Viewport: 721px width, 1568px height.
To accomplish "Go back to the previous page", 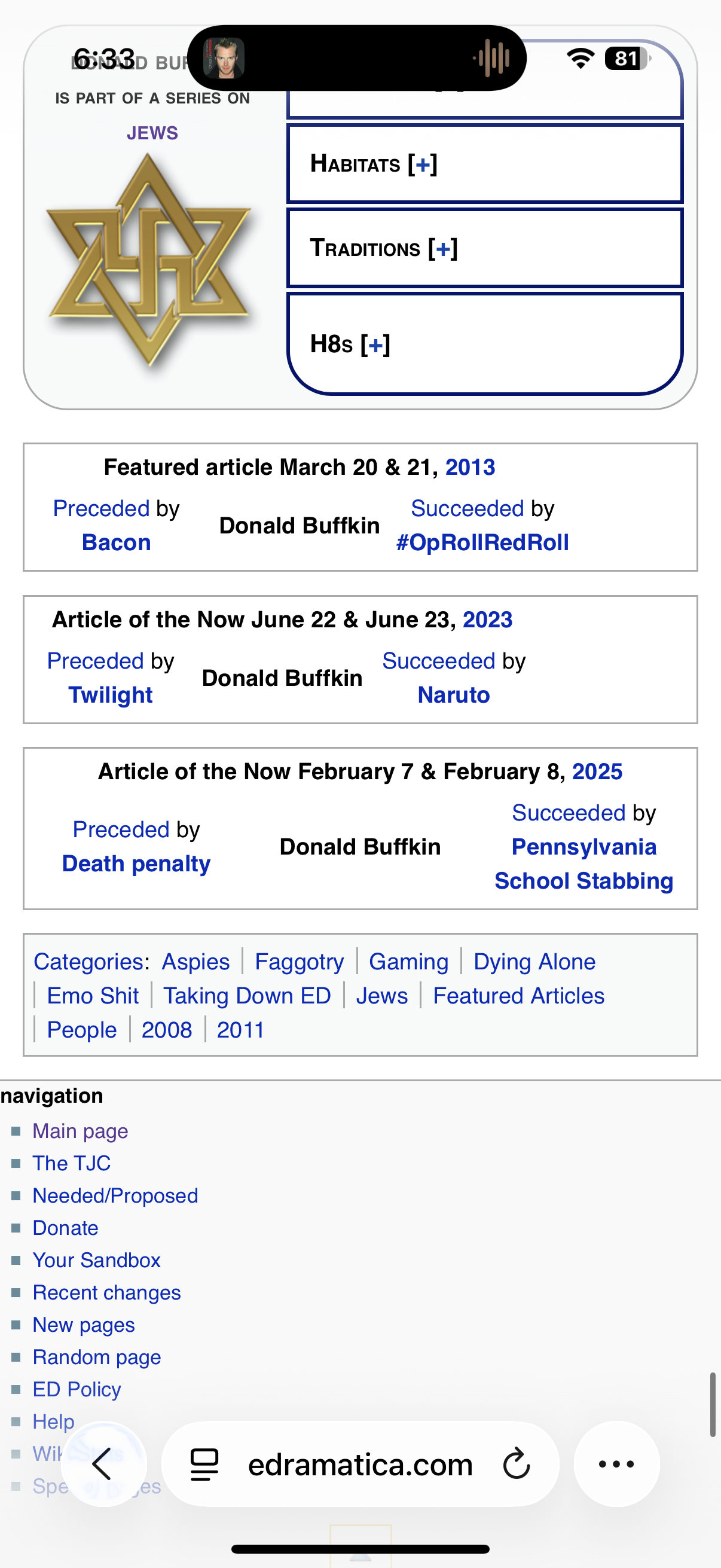I will pos(103,1463).
